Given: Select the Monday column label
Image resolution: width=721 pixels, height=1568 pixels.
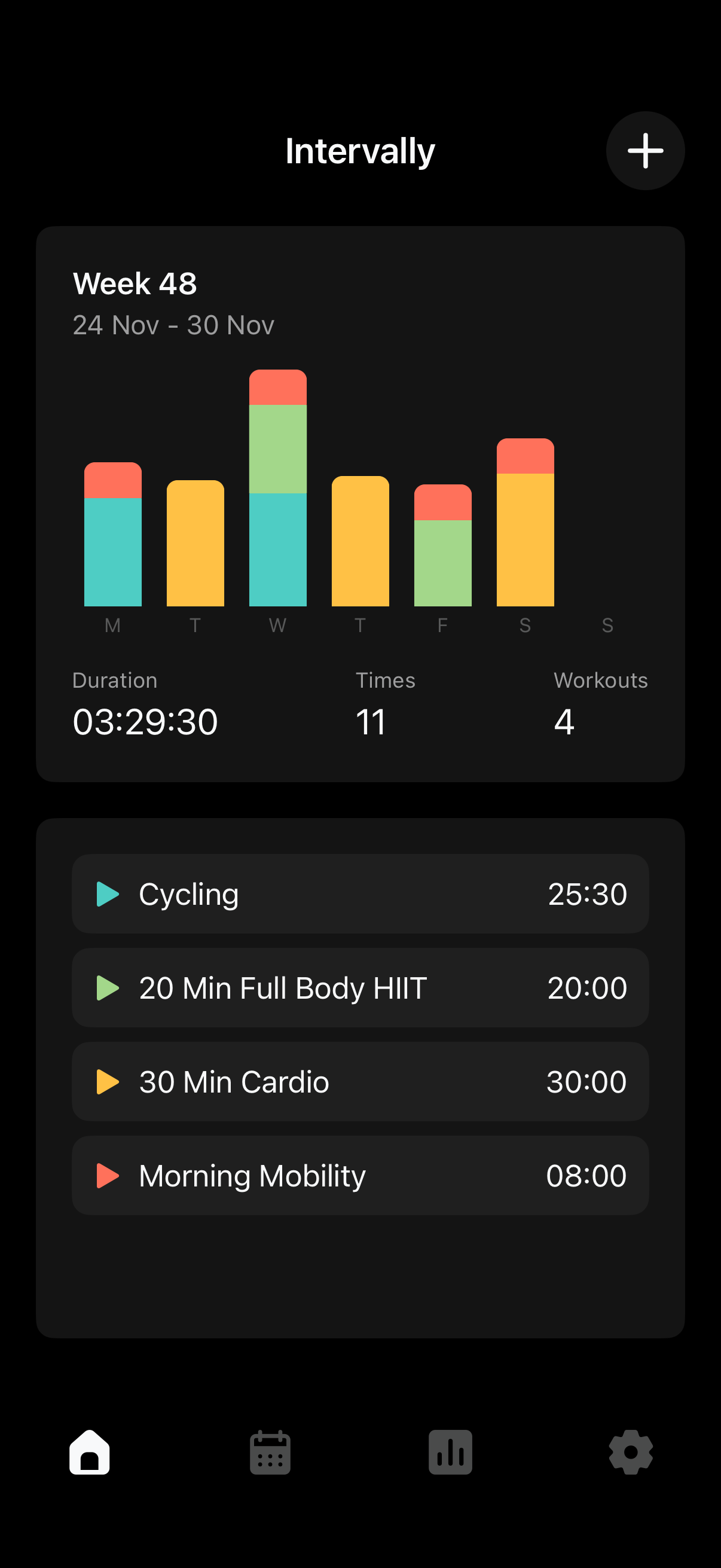Looking at the screenshot, I should tap(112, 624).
